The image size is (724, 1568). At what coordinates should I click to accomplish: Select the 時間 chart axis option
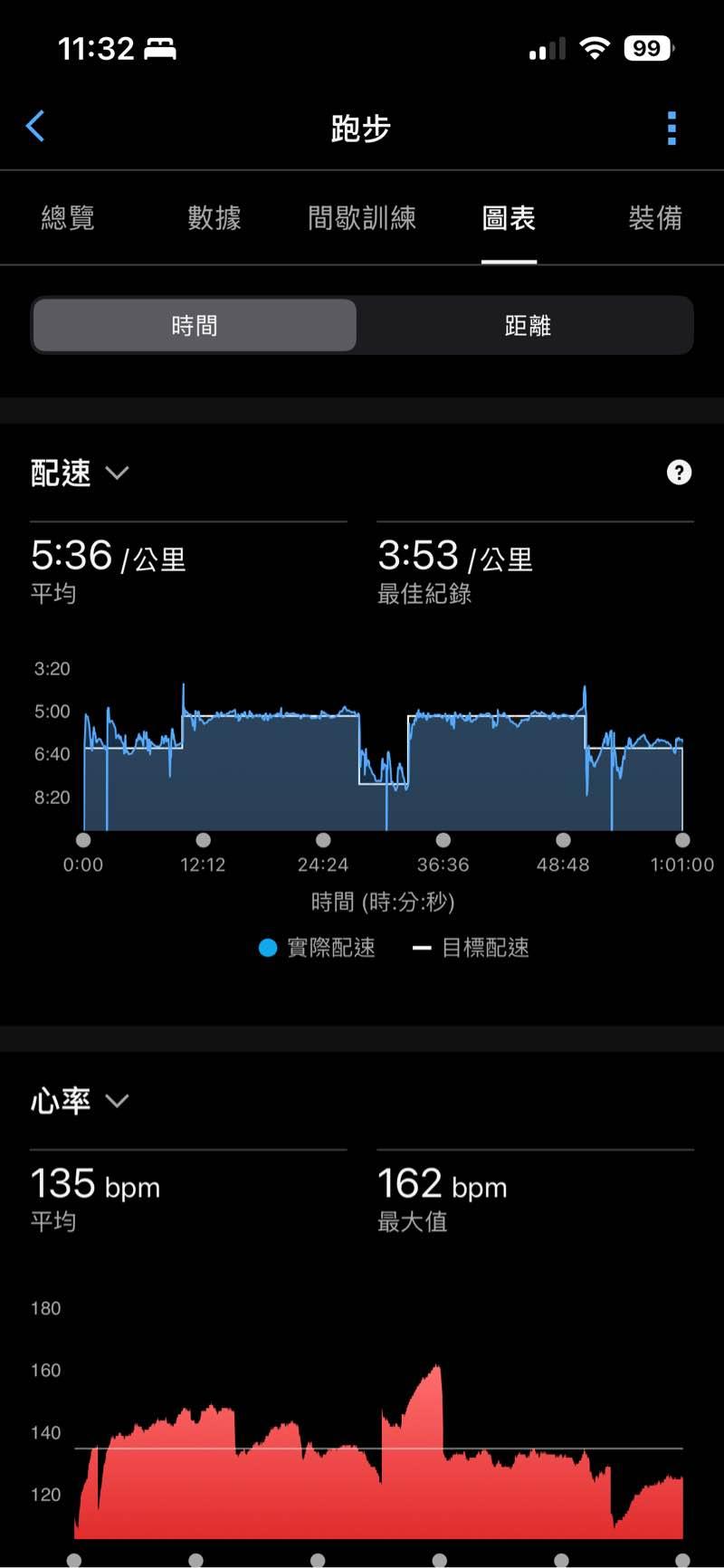195,325
